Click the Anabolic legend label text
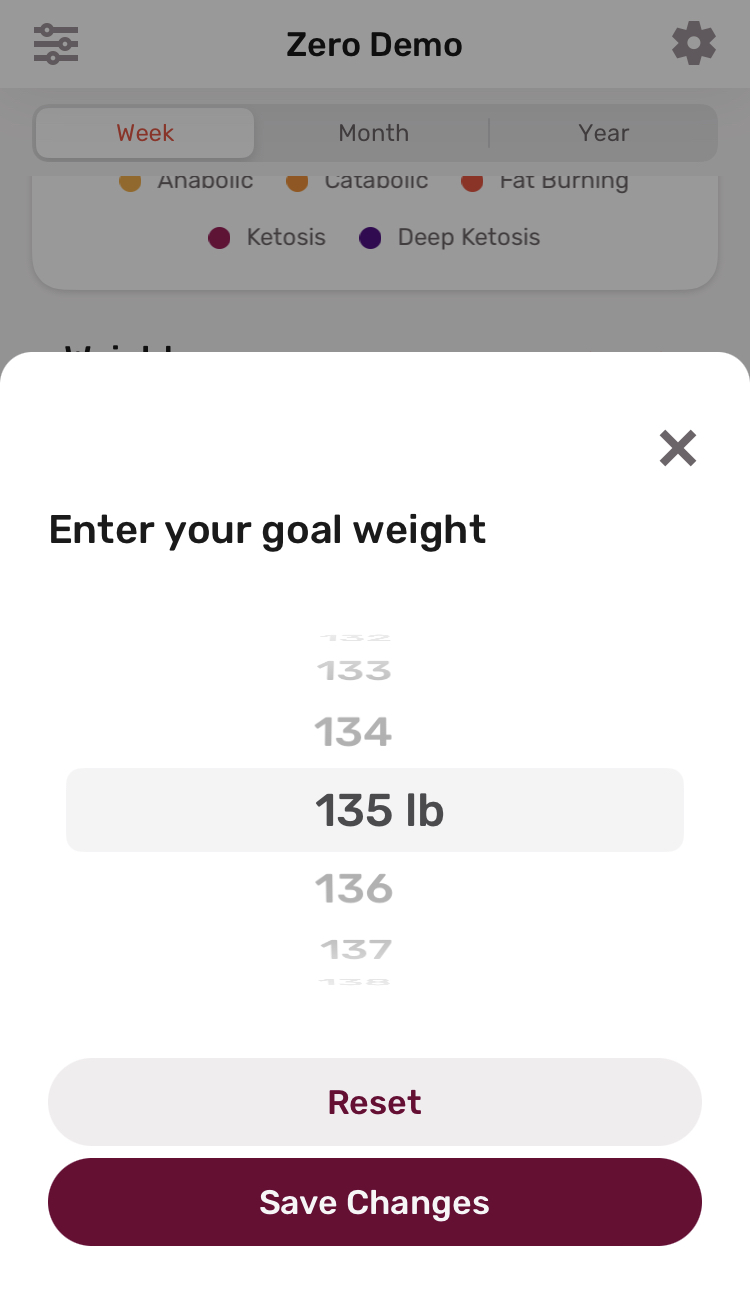The height and width of the screenshot is (1294, 750). point(206,180)
